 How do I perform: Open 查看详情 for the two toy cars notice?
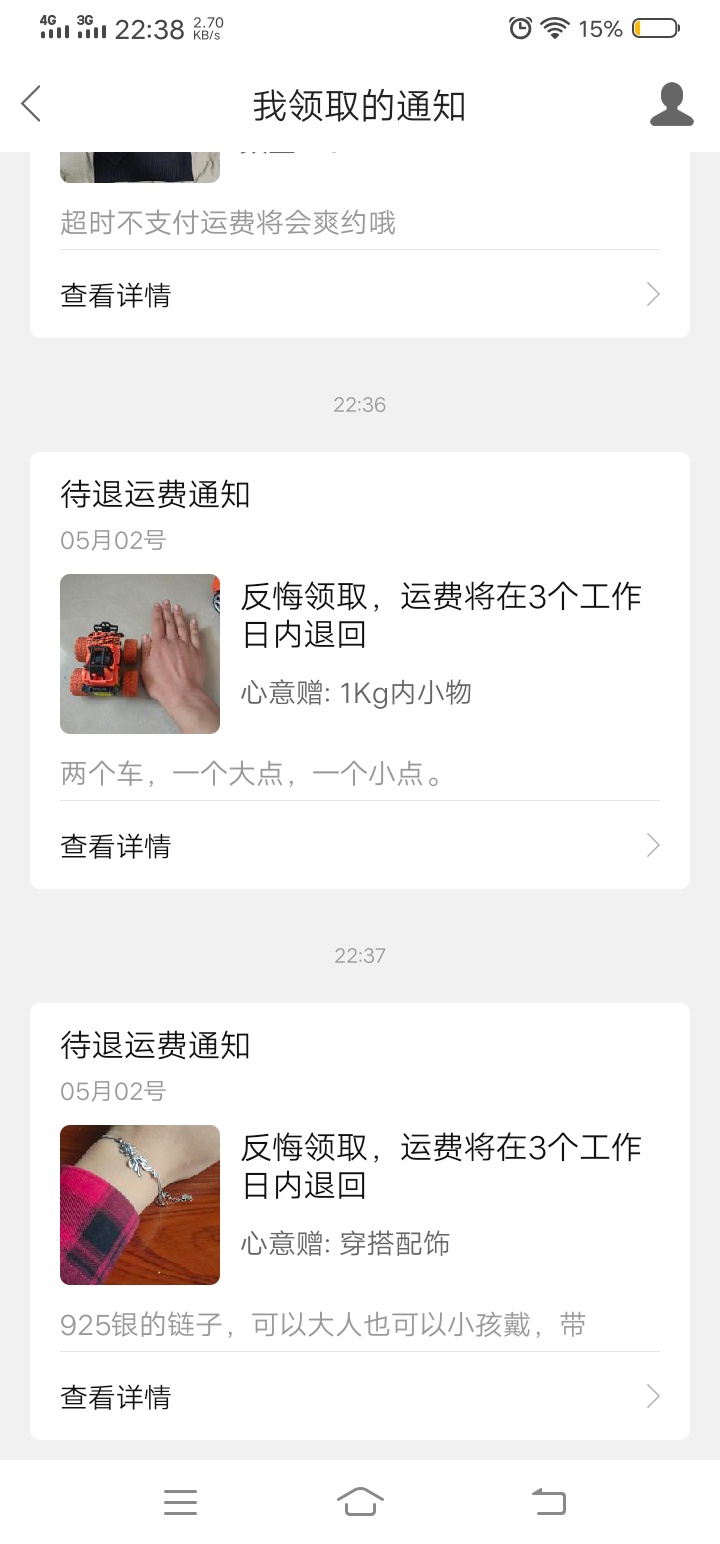pyautogui.click(x=360, y=846)
